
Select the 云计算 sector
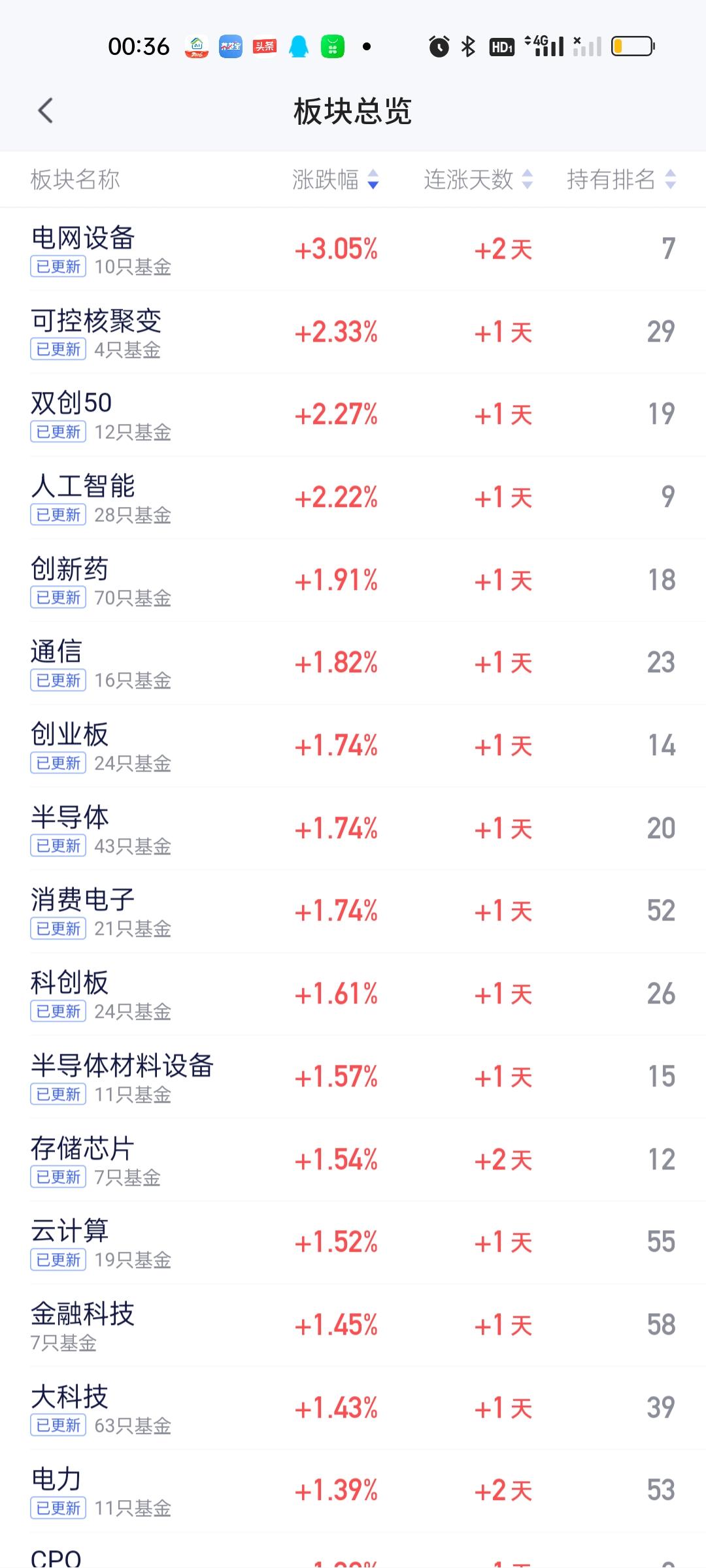click(353, 1243)
